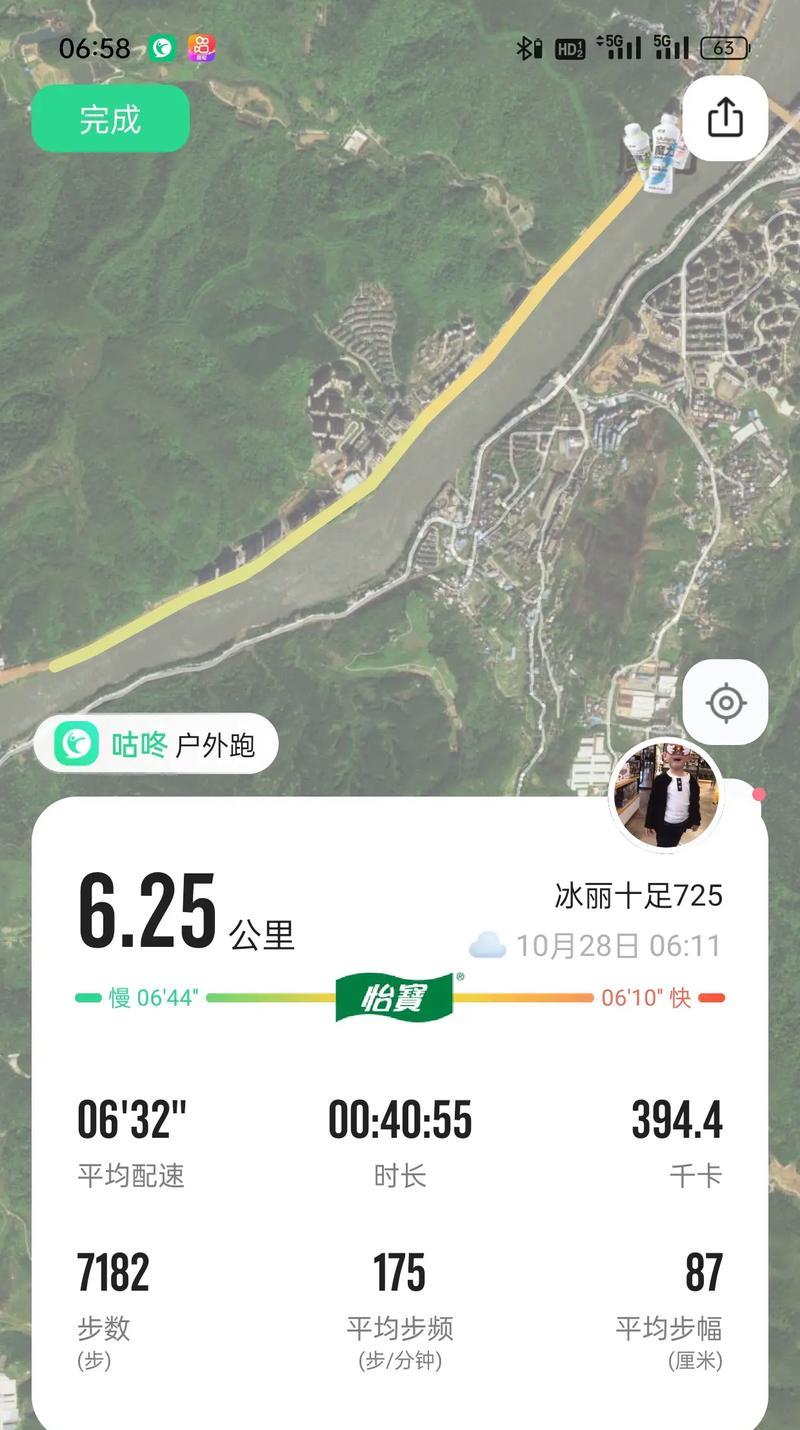This screenshot has height=1430, width=800.
Task: Open the runner's profile avatar
Action: click(x=666, y=795)
